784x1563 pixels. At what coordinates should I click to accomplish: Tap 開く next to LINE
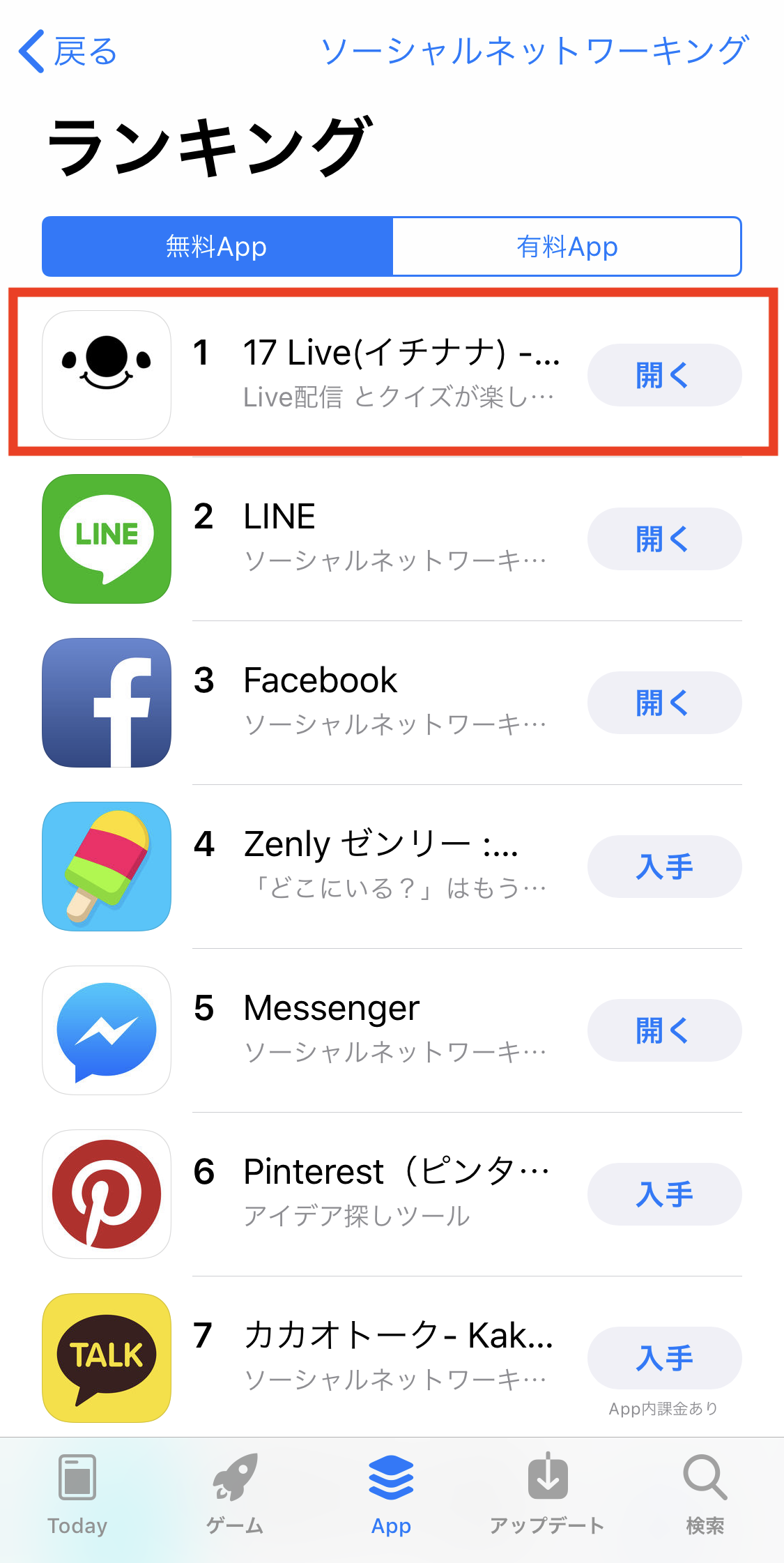point(664,539)
